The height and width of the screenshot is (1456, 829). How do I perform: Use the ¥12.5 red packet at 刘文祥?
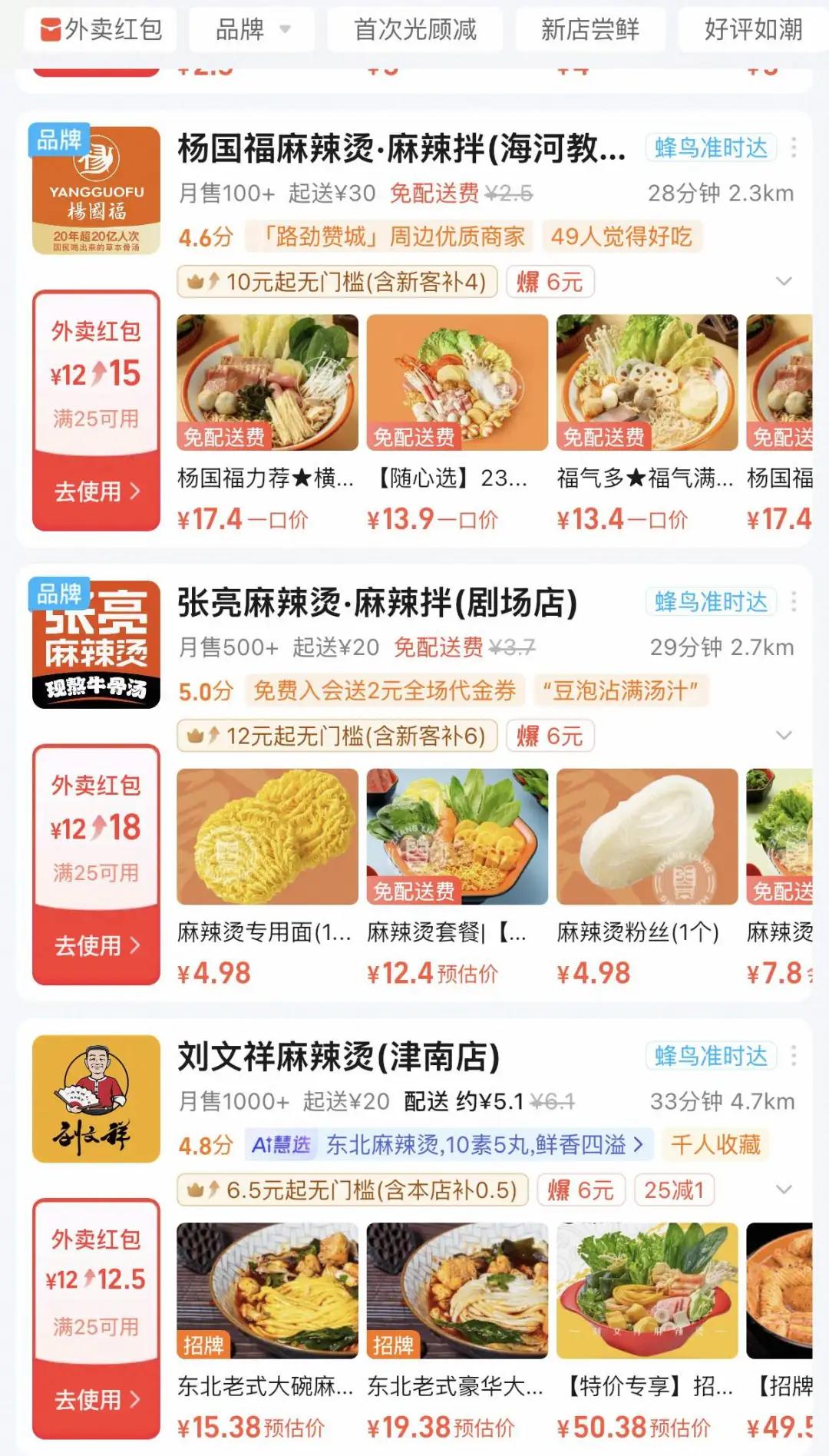(96, 1398)
